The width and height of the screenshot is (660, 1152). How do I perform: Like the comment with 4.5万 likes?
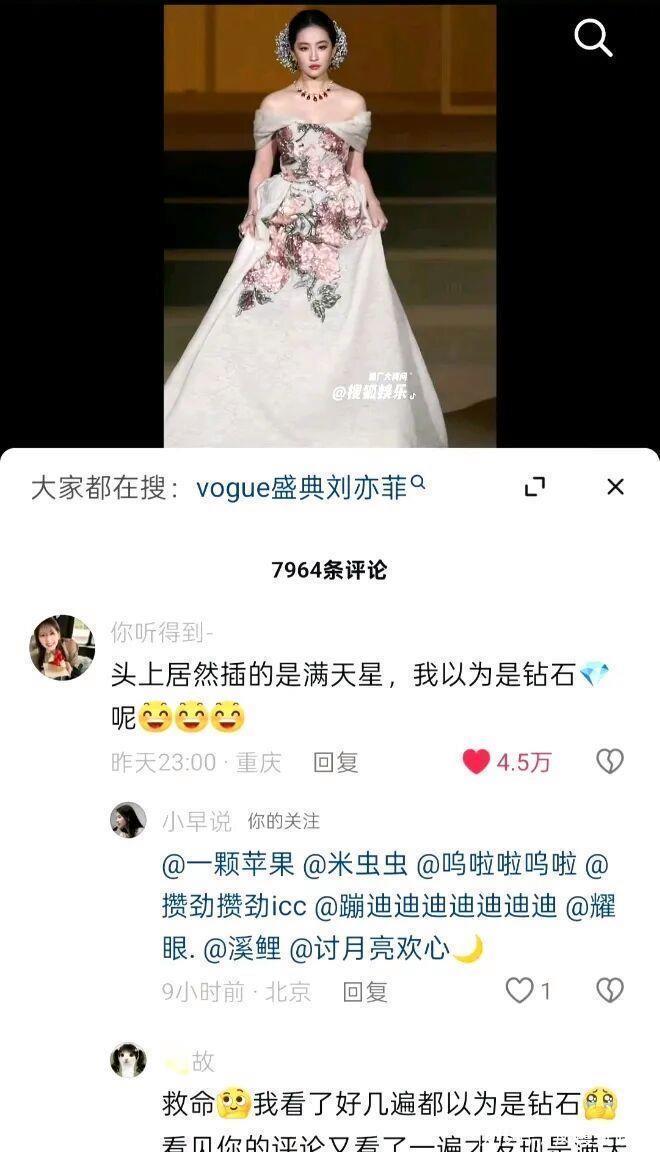(x=477, y=762)
